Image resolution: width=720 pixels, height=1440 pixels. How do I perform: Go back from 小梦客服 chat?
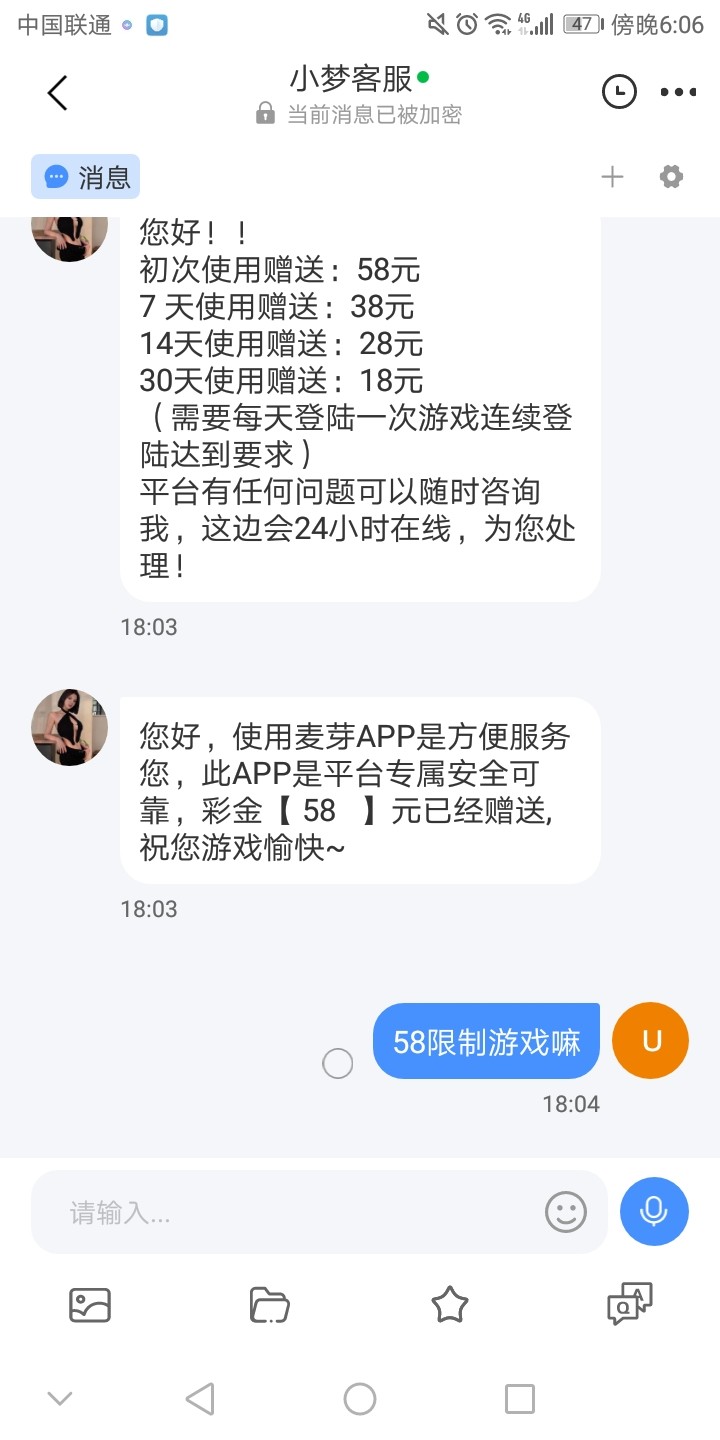(x=57, y=93)
